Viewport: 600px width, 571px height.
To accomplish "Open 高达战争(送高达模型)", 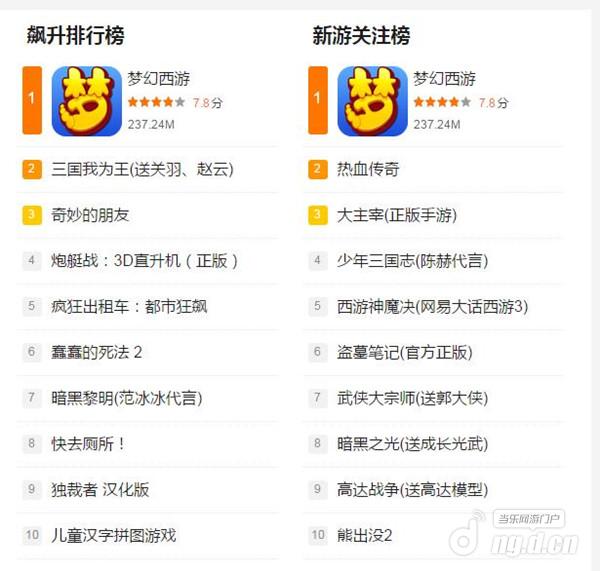I will click(412, 489).
